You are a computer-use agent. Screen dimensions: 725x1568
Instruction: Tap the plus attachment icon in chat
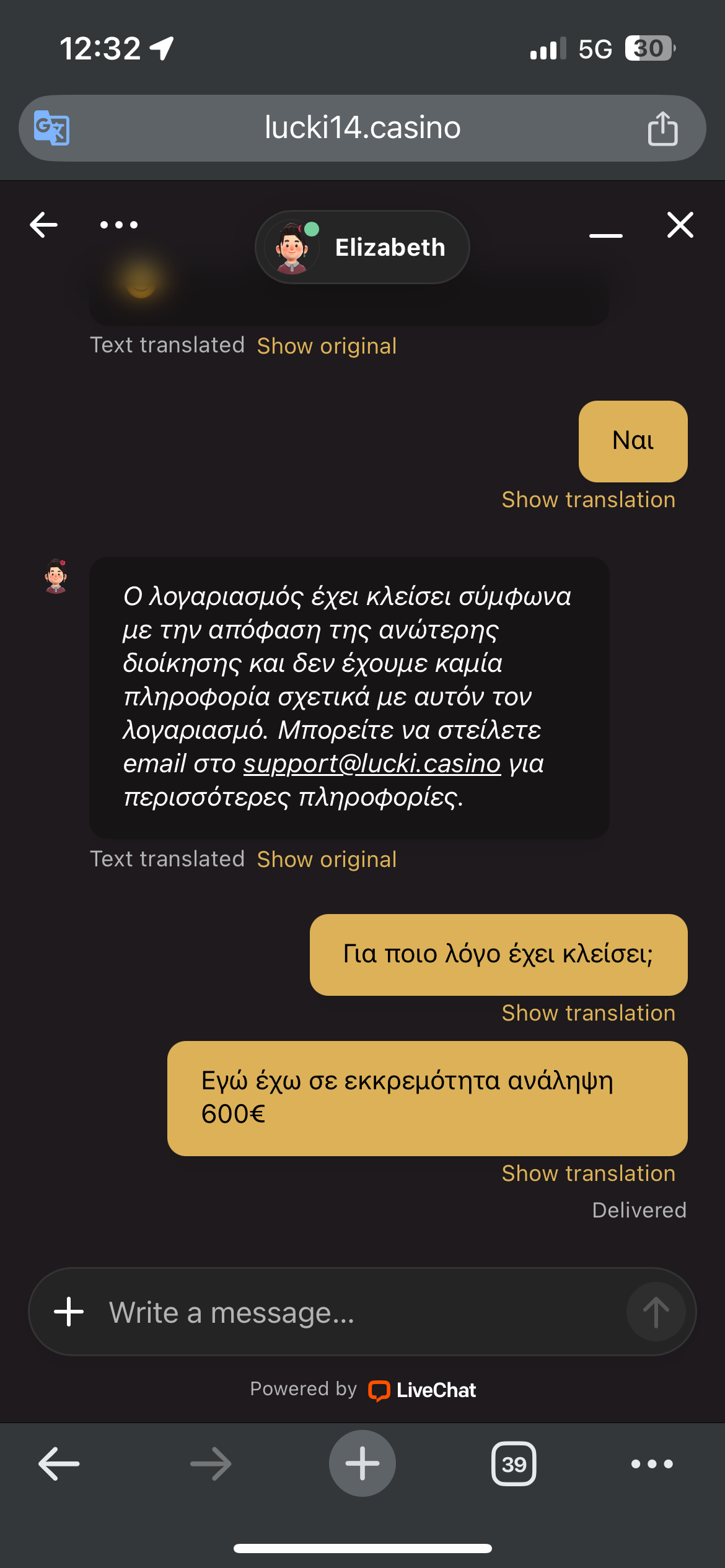(x=69, y=1312)
